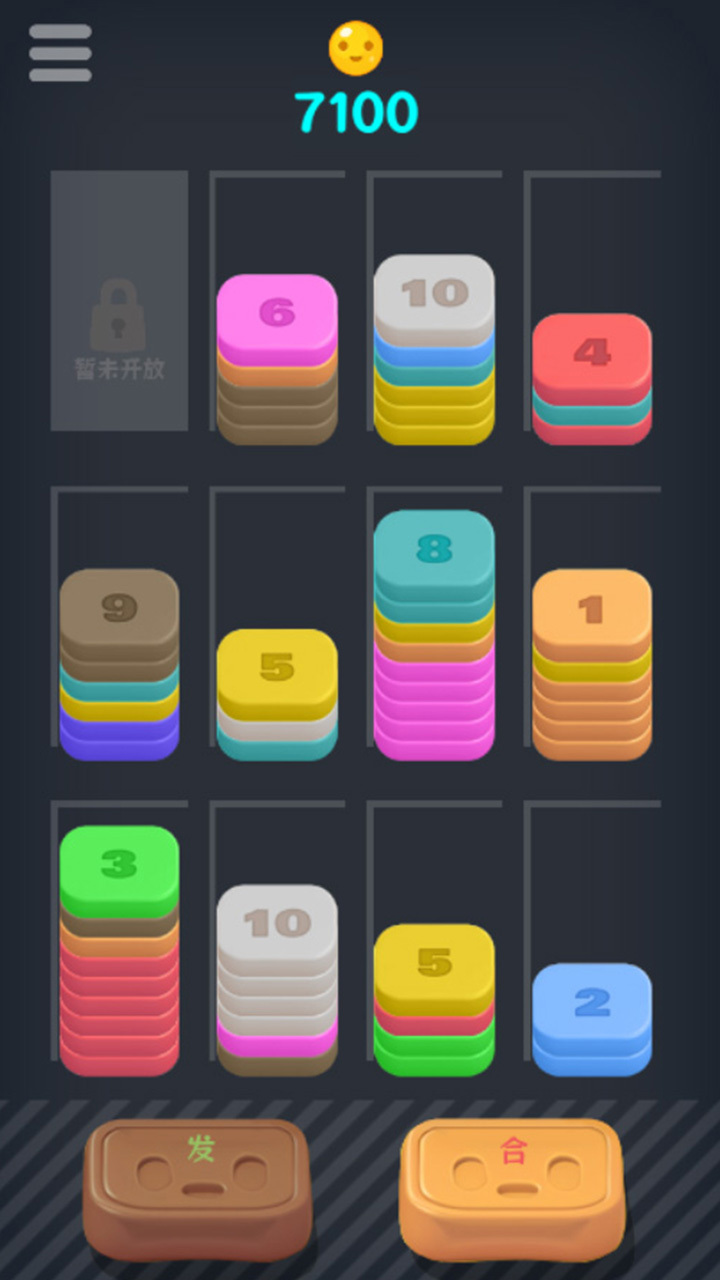Tap the locked 暂未开放 slot
The image size is (720, 1280).
[119, 300]
